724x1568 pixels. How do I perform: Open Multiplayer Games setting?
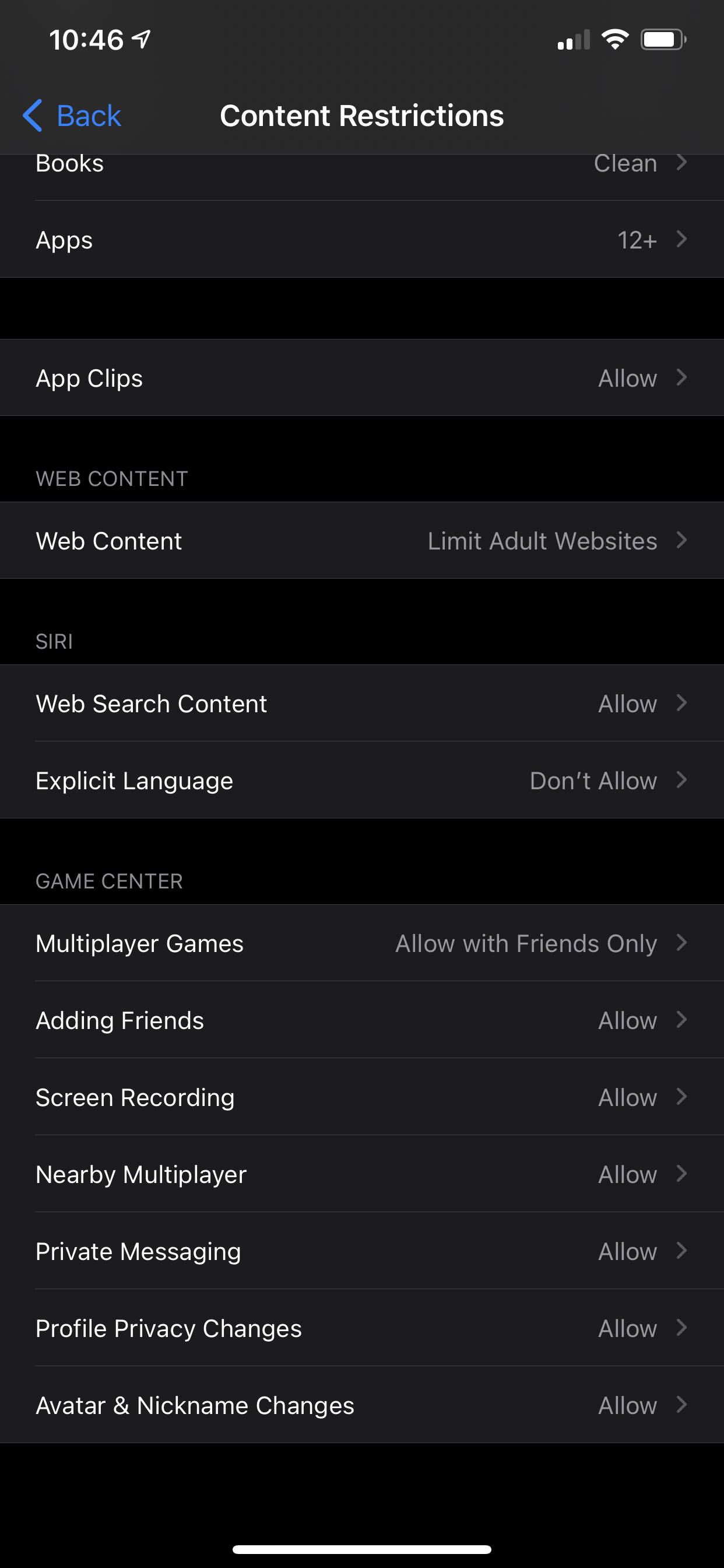click(361, 943)
